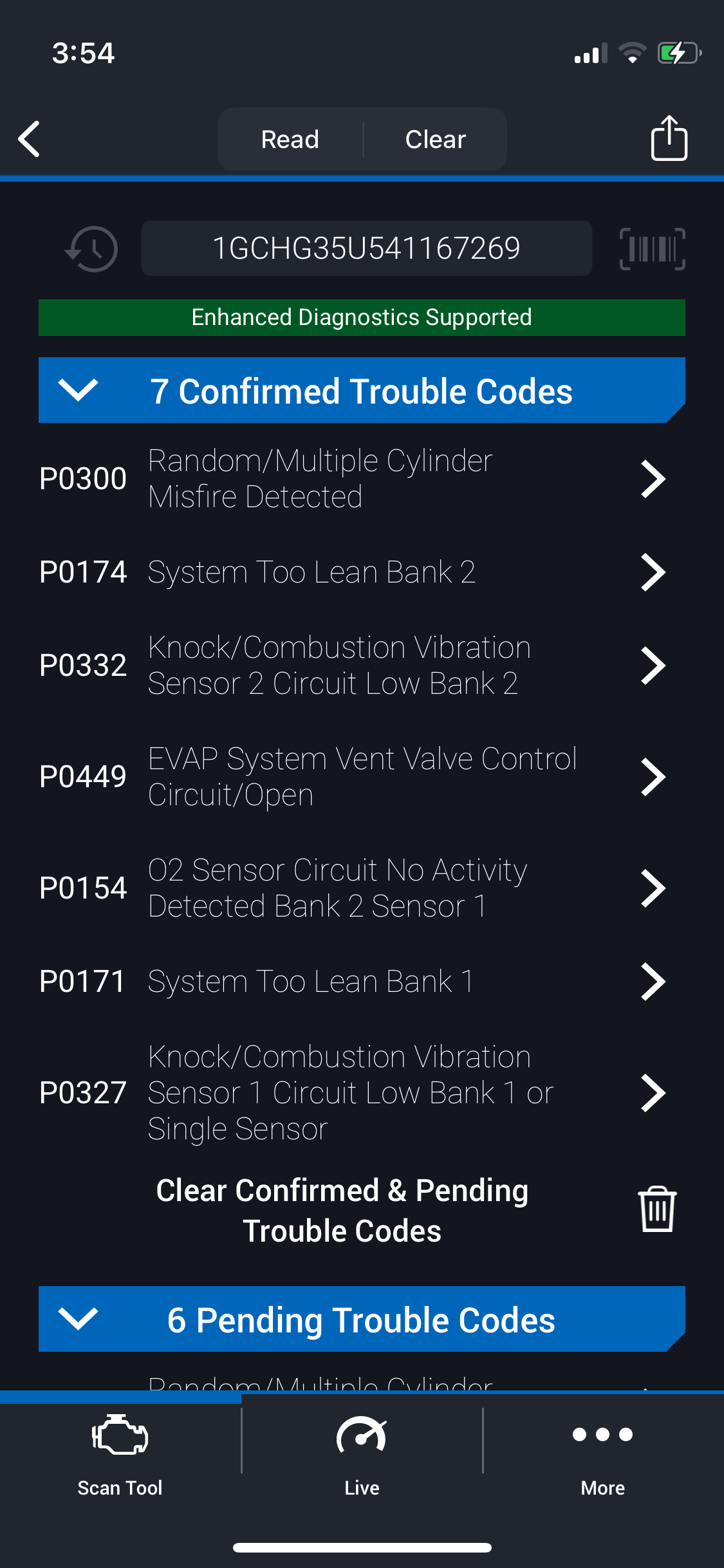Go back using the top-left arrow

[x=30, y=139]
